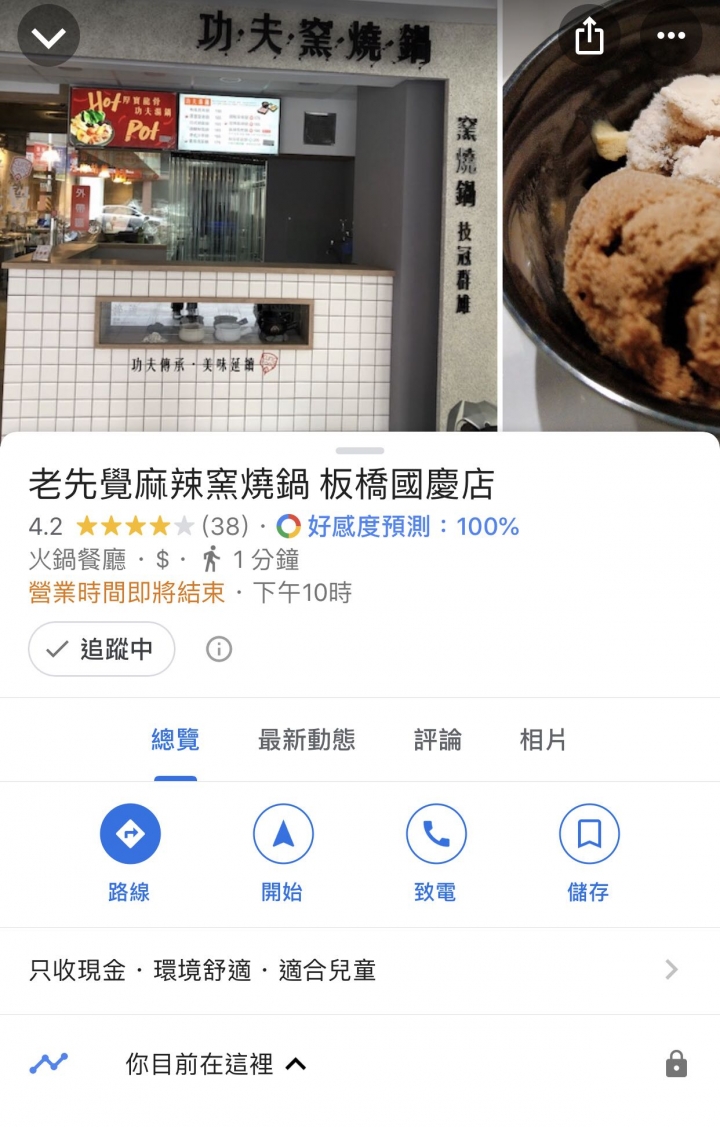The image size is (720, 1127).
Task: Collapse the place sheet with the down chevron
Action: pyautogui.click(x=48, y=38)
